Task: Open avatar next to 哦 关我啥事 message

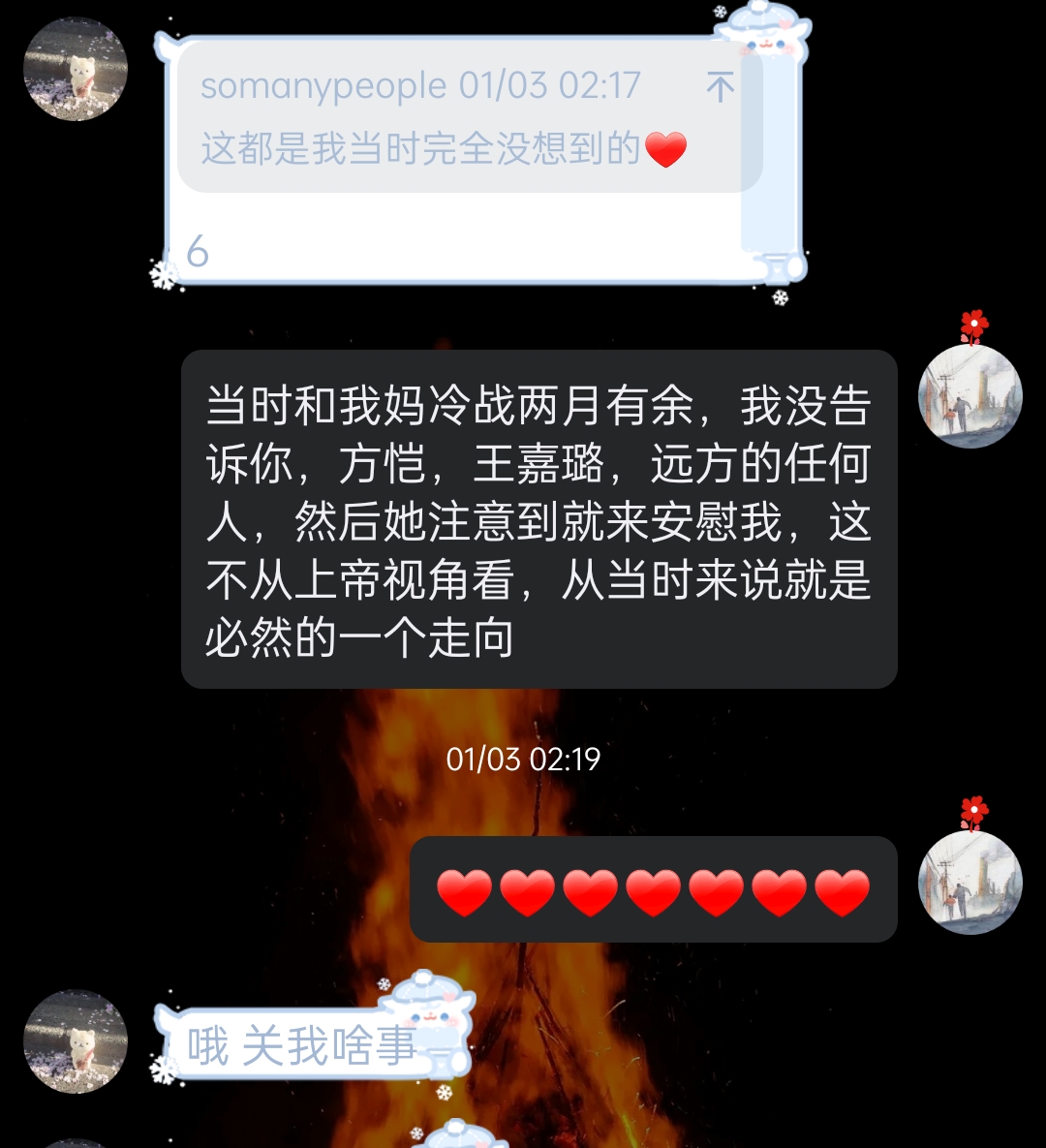Action: pyautogui.click(x=76, y=1041)
